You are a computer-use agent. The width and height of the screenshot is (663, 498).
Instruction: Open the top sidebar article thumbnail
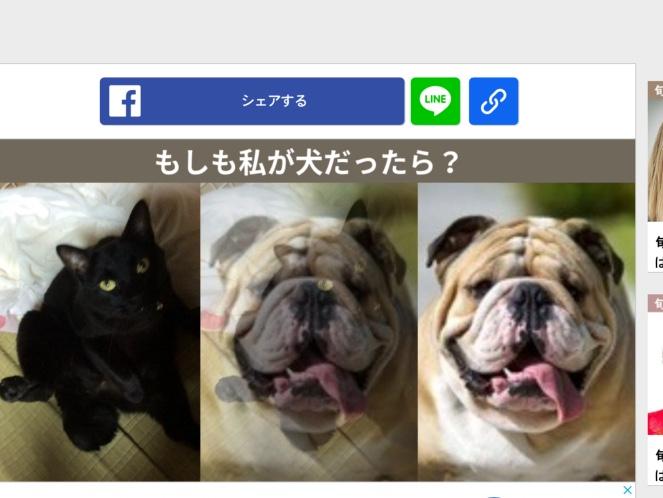click(x=655, y=160)
